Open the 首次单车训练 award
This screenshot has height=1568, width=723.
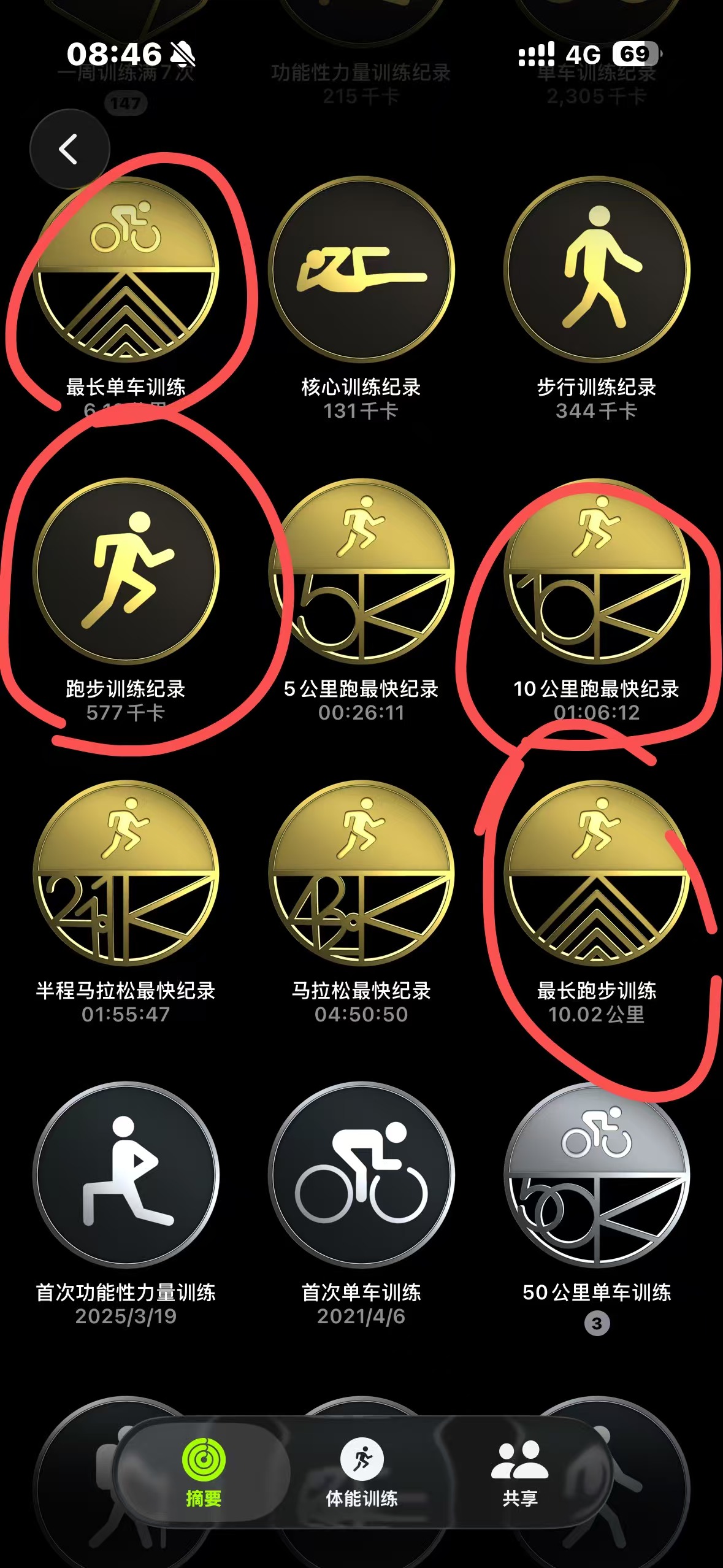click(361, 1174)
